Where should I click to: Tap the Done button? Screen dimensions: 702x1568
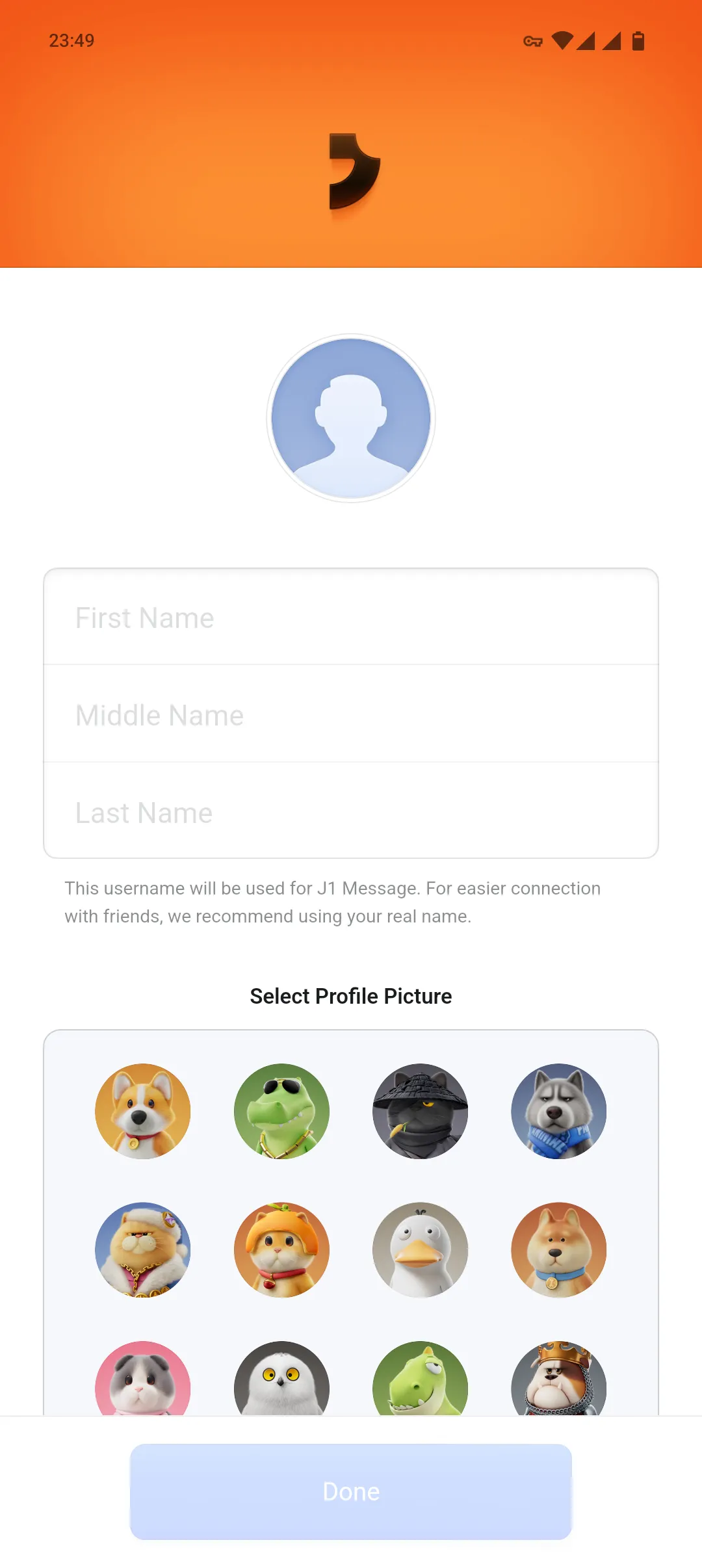tap(351, 1491)
